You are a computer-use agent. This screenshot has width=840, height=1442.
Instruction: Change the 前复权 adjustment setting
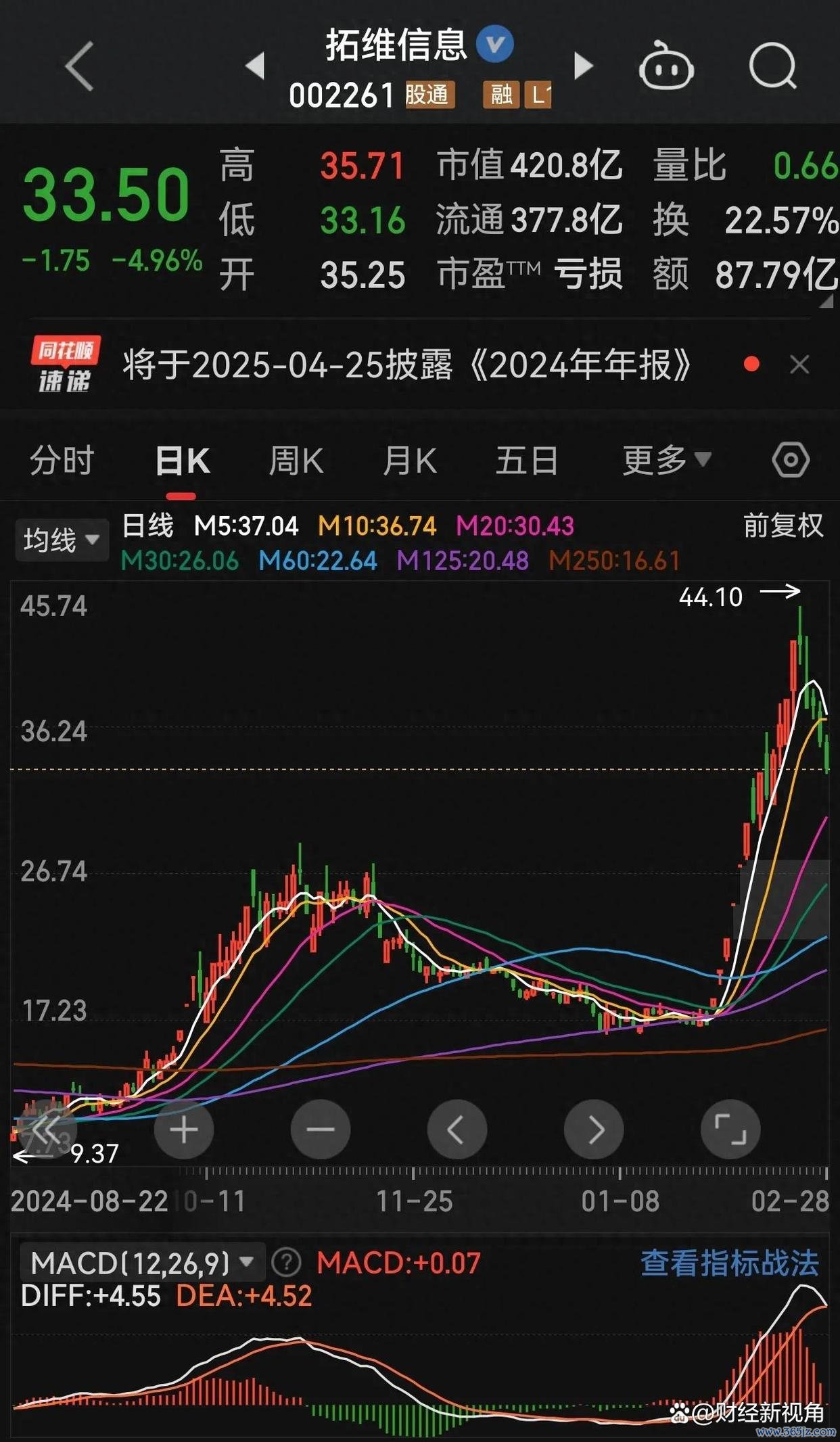[x=783, y=526]
